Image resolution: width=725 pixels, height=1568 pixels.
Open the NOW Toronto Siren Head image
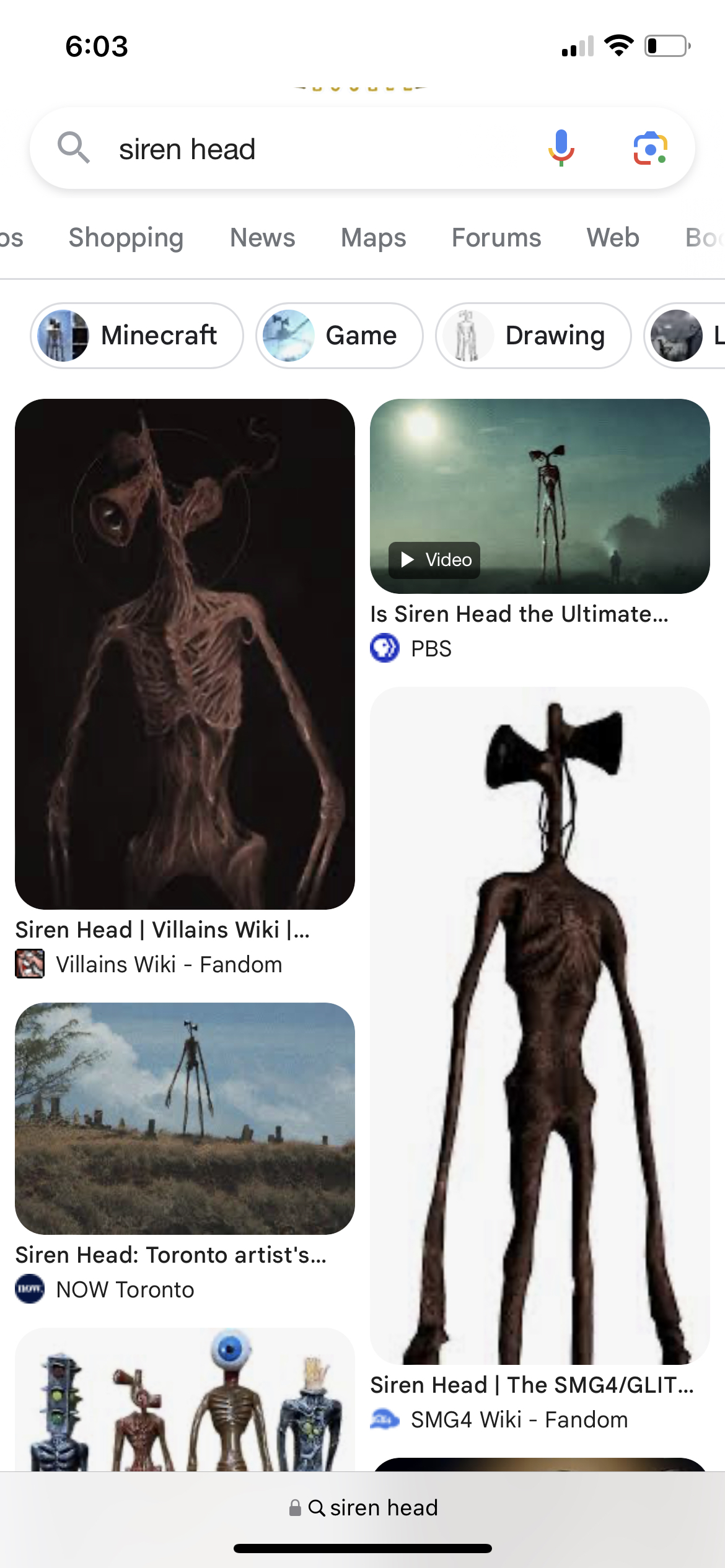185,1118
